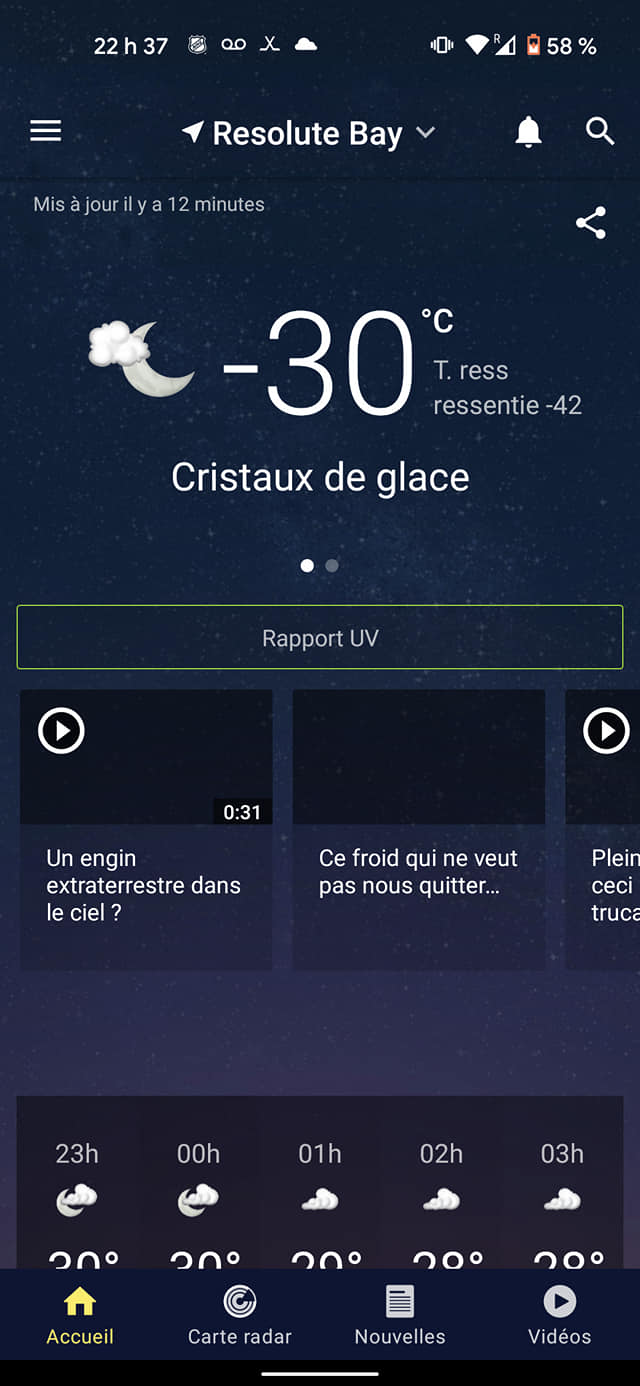Tap the search magnifier icon
This screenshot has height=1386, width=640.
(x=599, y=131)
